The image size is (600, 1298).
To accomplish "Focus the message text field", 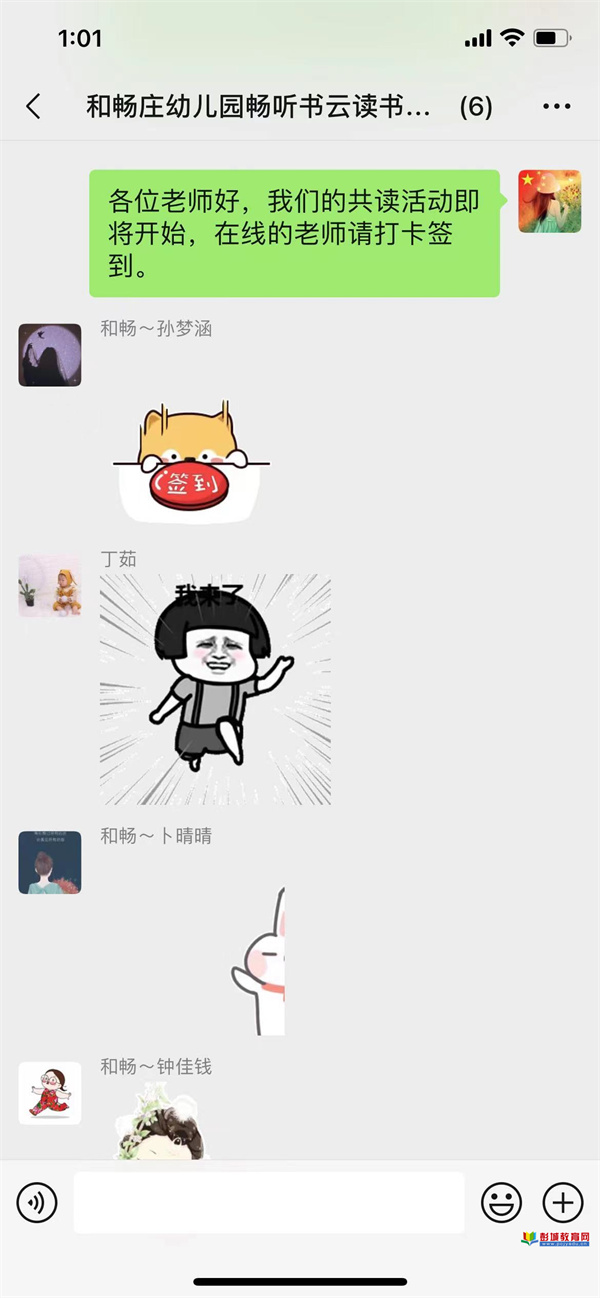I will coord(268,1202).
